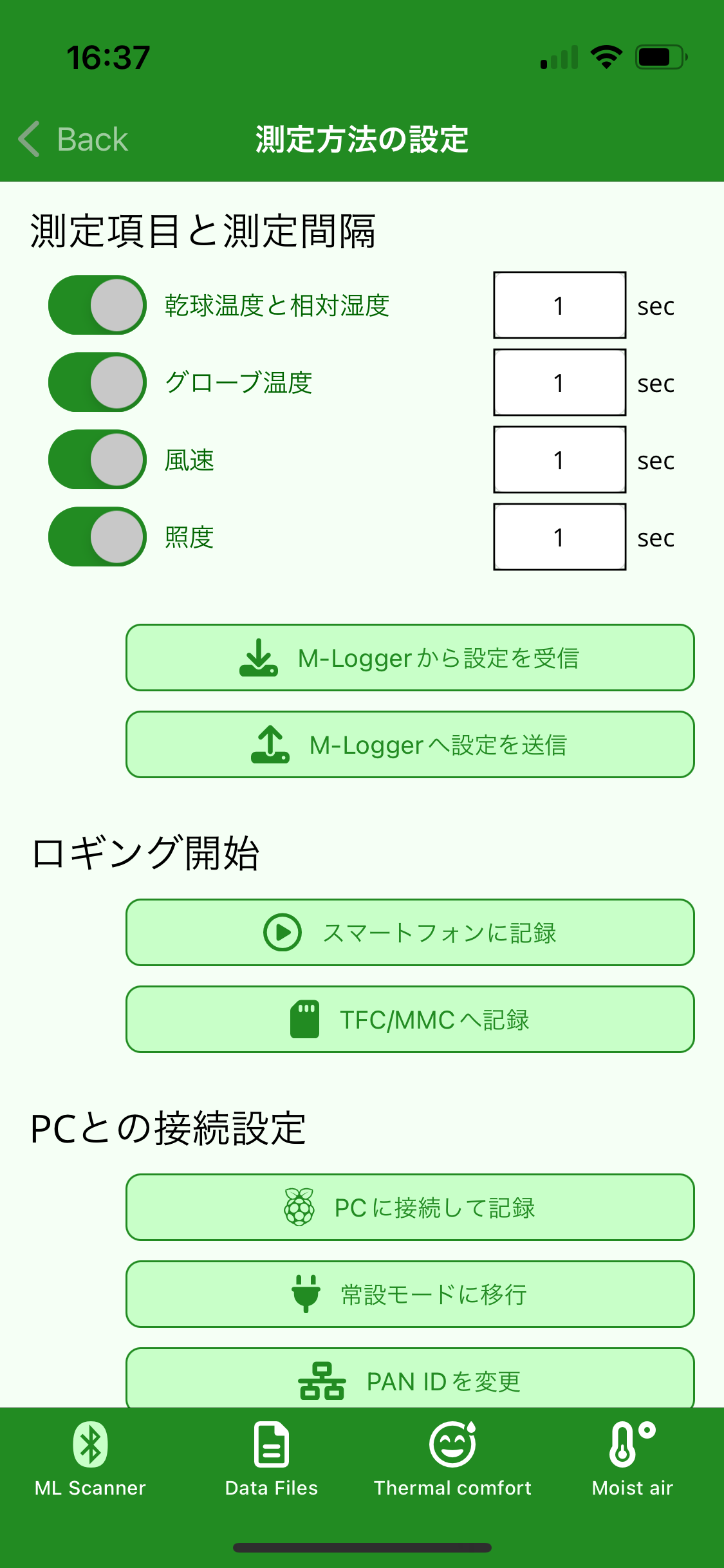Edit the interval field for 乾球温度と相対湿度

(559, 305)
